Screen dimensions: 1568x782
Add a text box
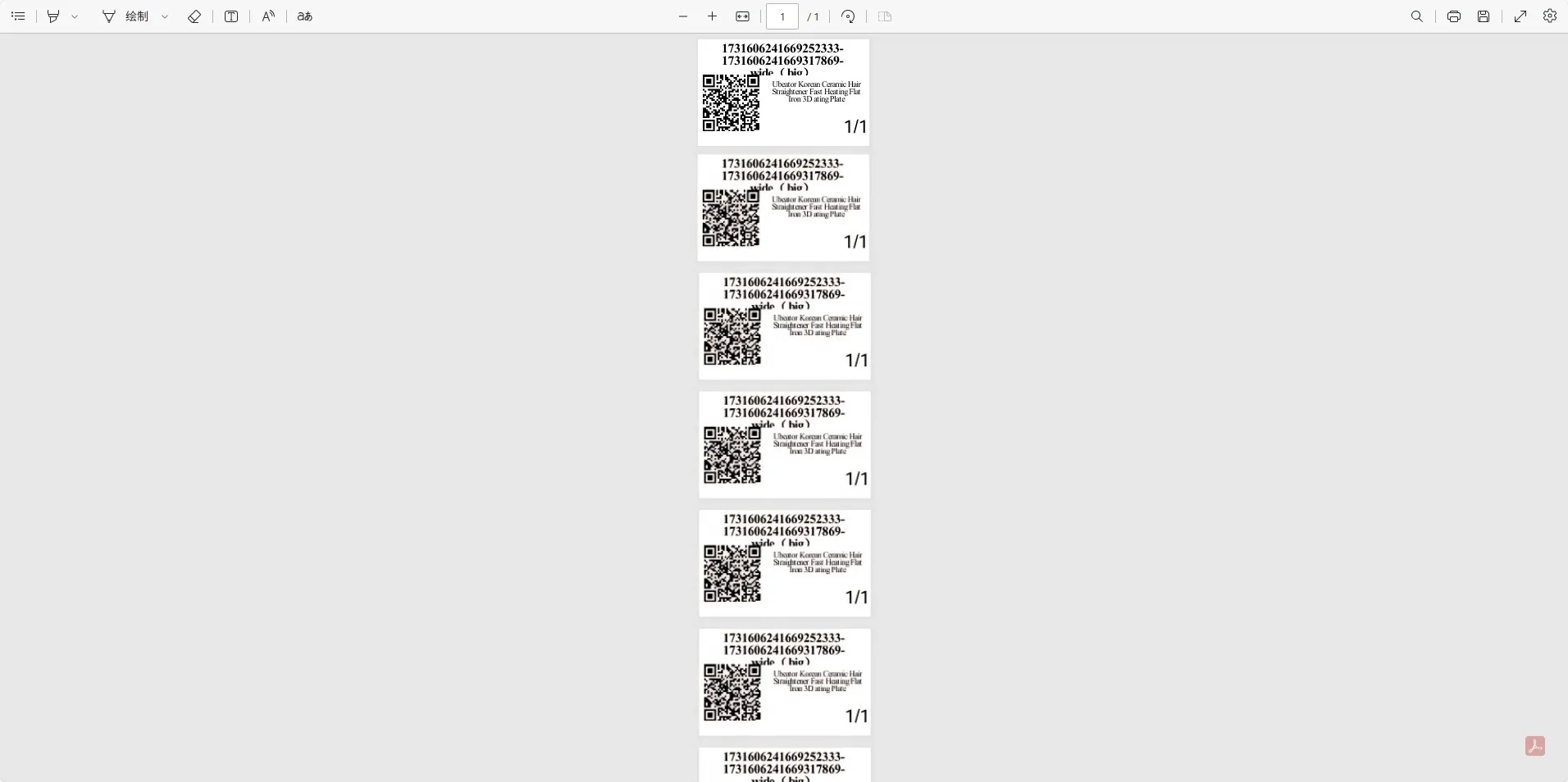(231, 16)
